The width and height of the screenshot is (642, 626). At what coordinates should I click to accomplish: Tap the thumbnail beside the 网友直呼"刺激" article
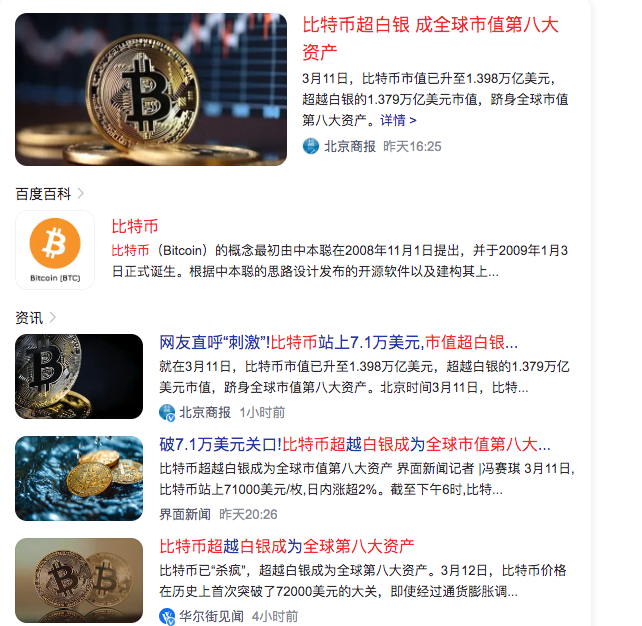[x=79, y=376]
